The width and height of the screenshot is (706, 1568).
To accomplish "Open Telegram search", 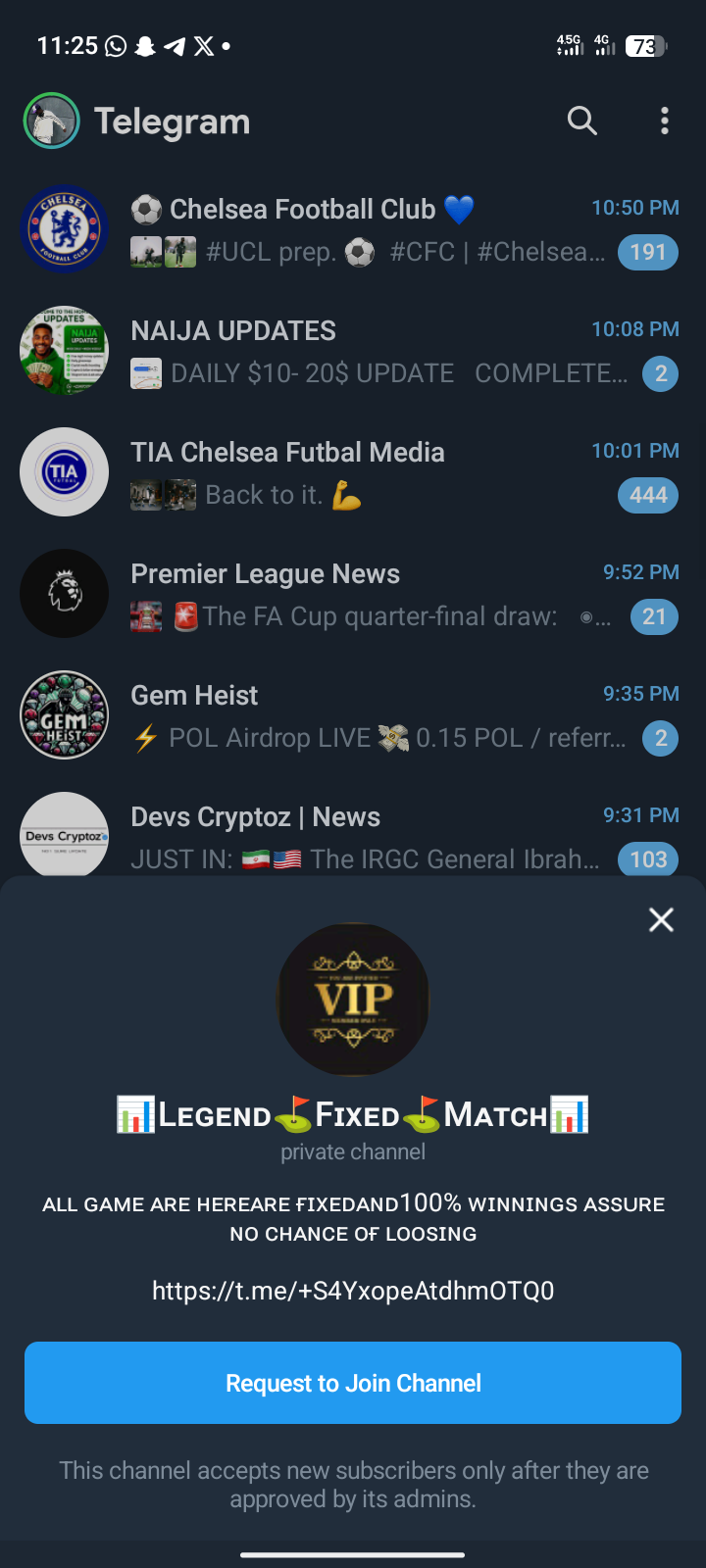I will 581,121.
